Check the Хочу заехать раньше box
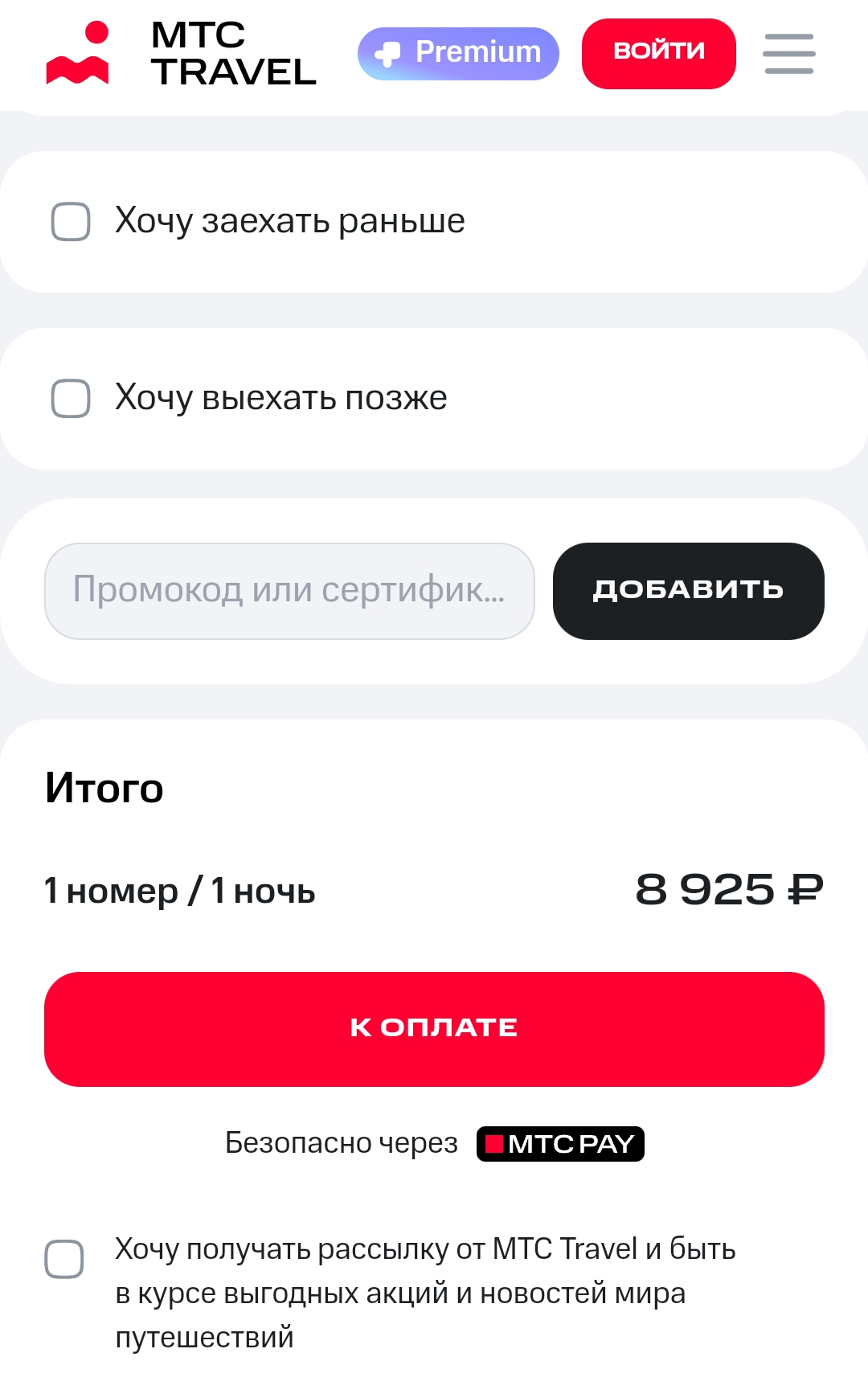Viewport: 868px width, 1398px height. (x=71, y=222)
